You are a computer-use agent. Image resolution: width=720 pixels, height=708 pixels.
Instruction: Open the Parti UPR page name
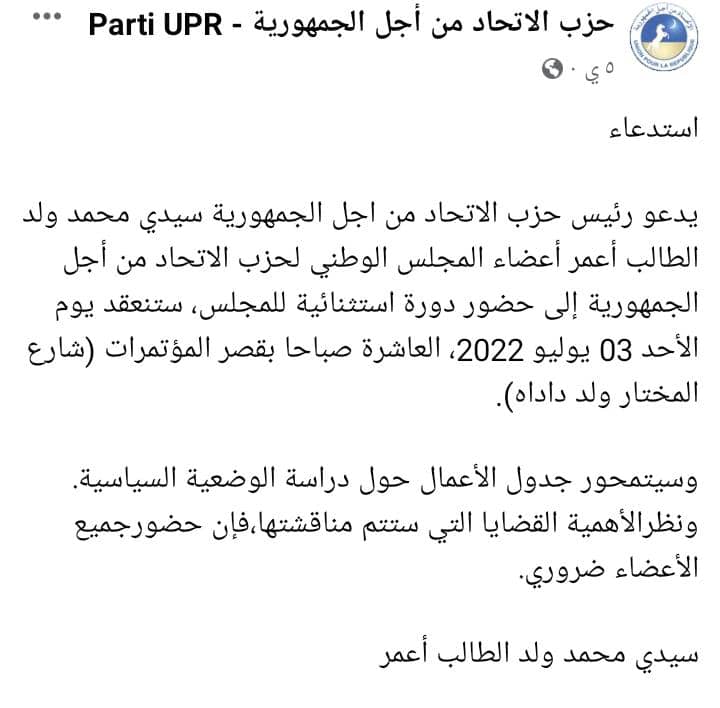point(351,25)
